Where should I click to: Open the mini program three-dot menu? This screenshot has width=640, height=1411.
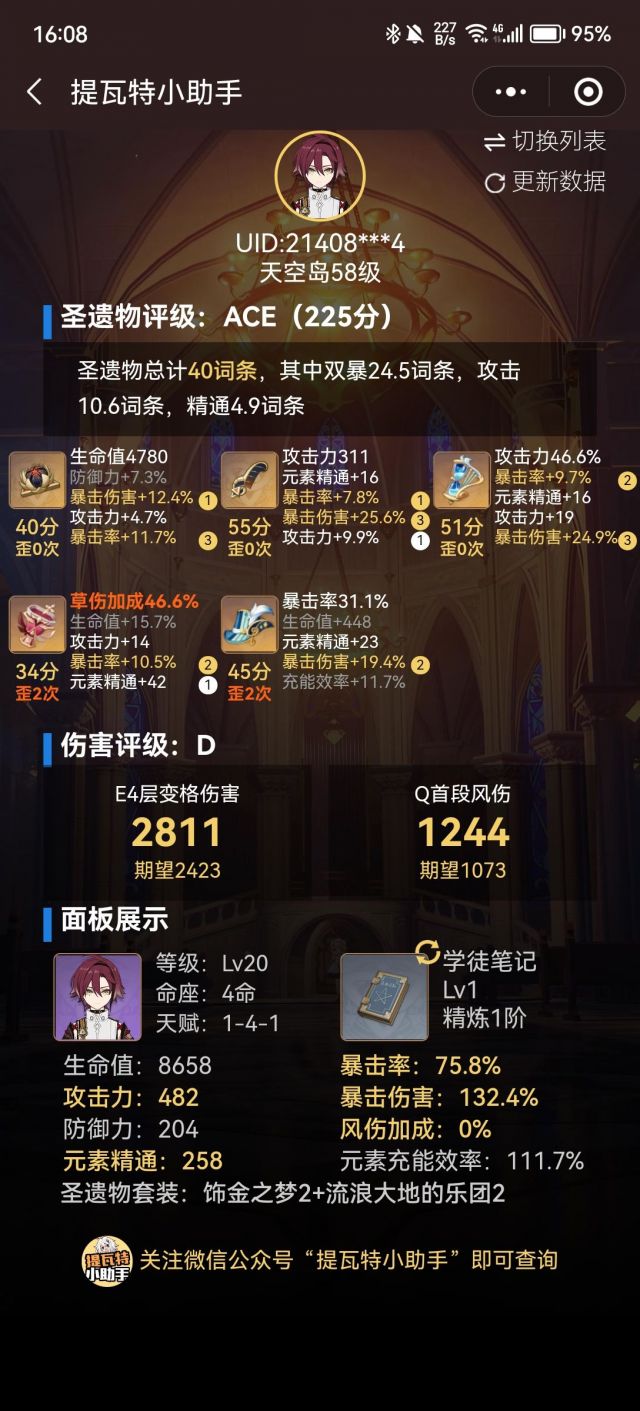point(511,93)
